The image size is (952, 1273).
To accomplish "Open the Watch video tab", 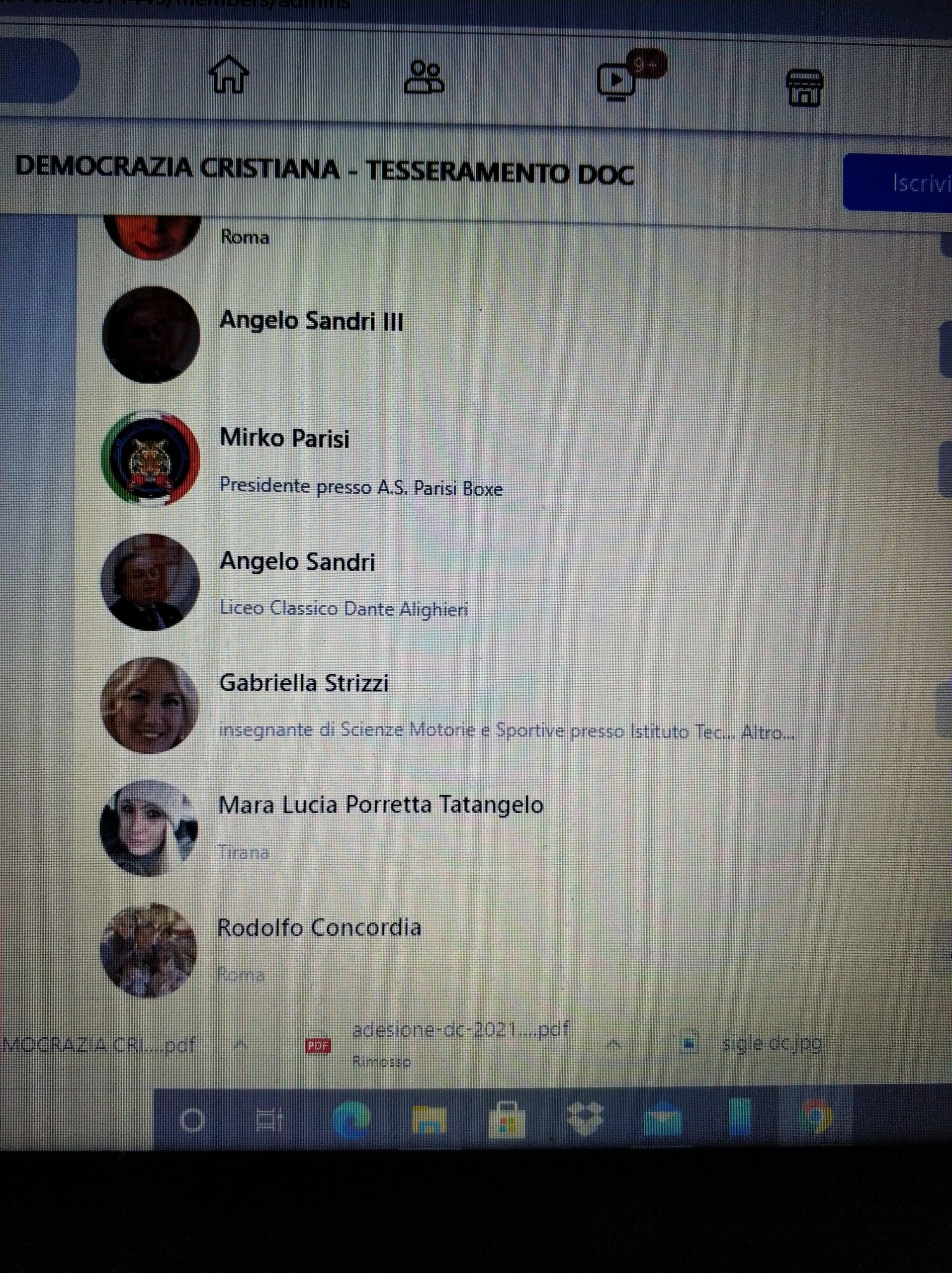I will point(616,81).
